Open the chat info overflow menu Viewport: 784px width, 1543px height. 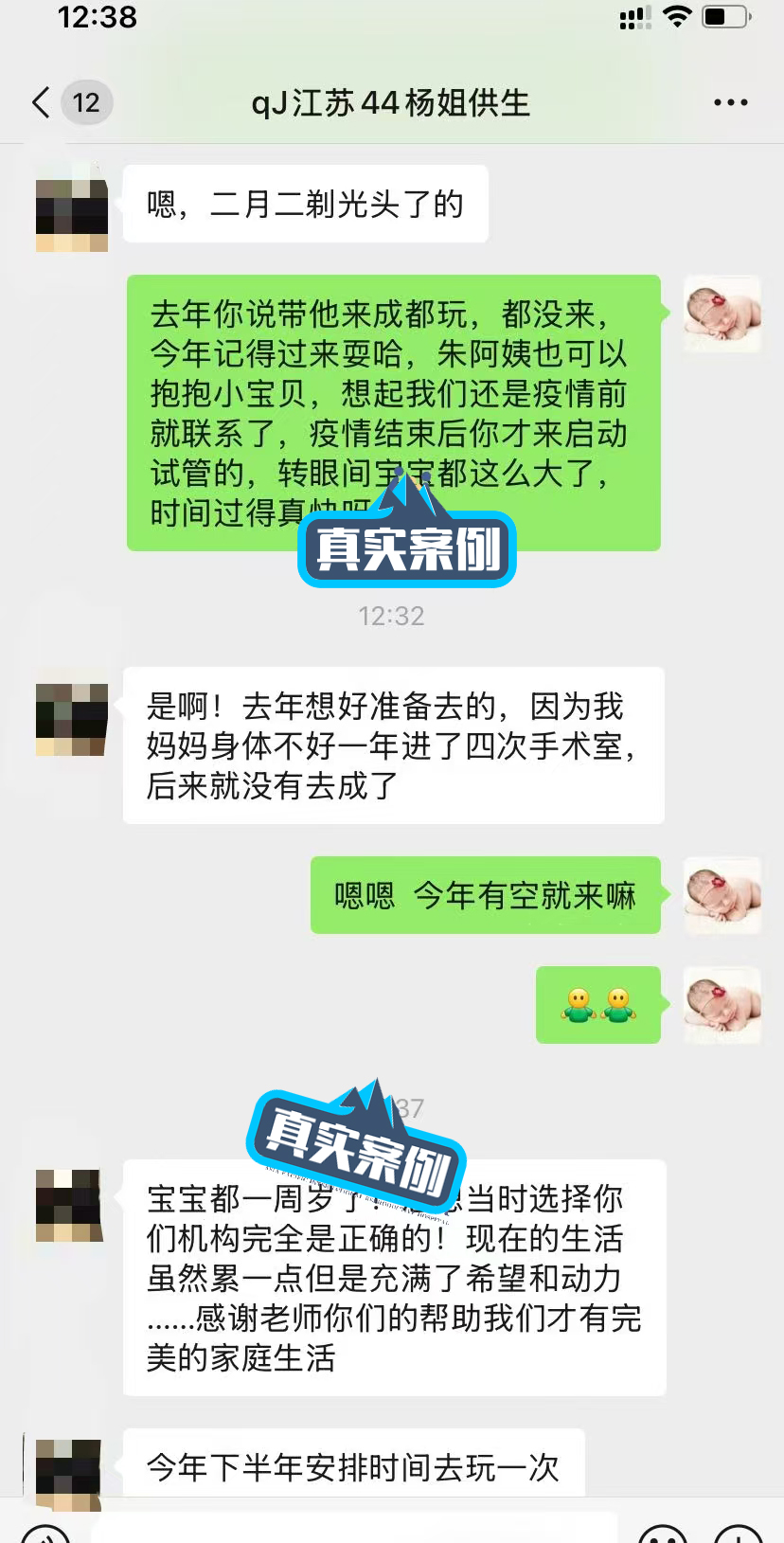[730, 102]
